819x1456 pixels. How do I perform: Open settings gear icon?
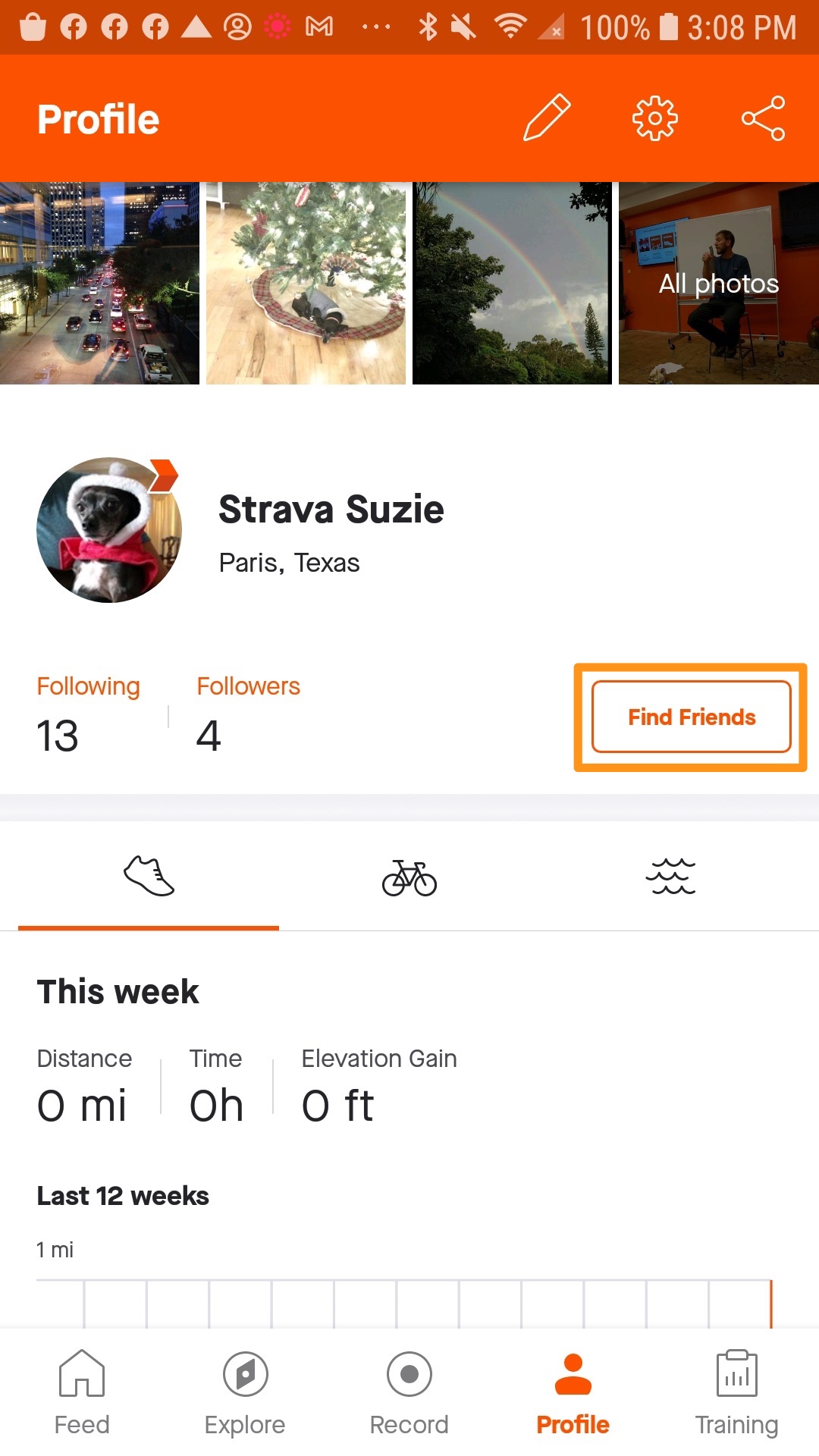[654, 118]
